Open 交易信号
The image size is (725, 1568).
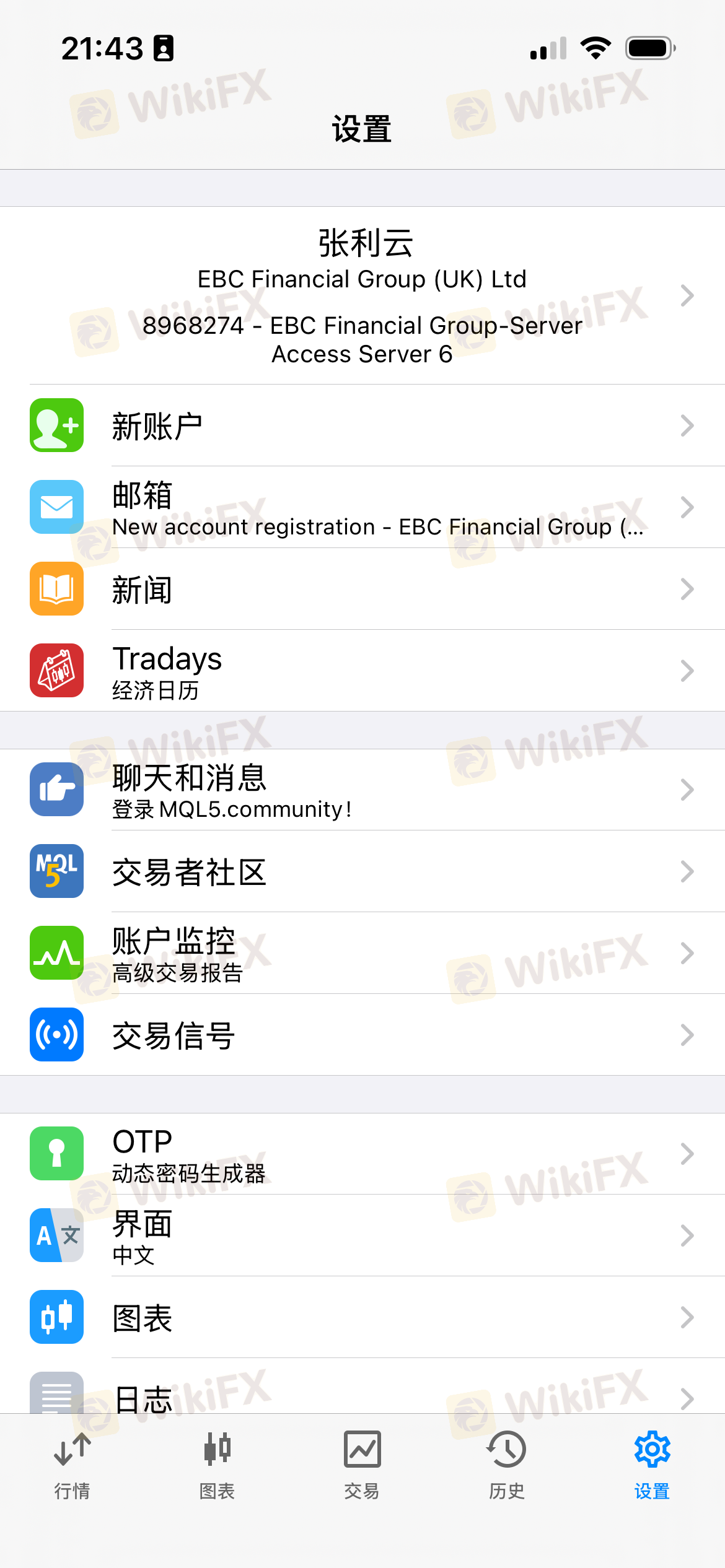point(362,1035)
